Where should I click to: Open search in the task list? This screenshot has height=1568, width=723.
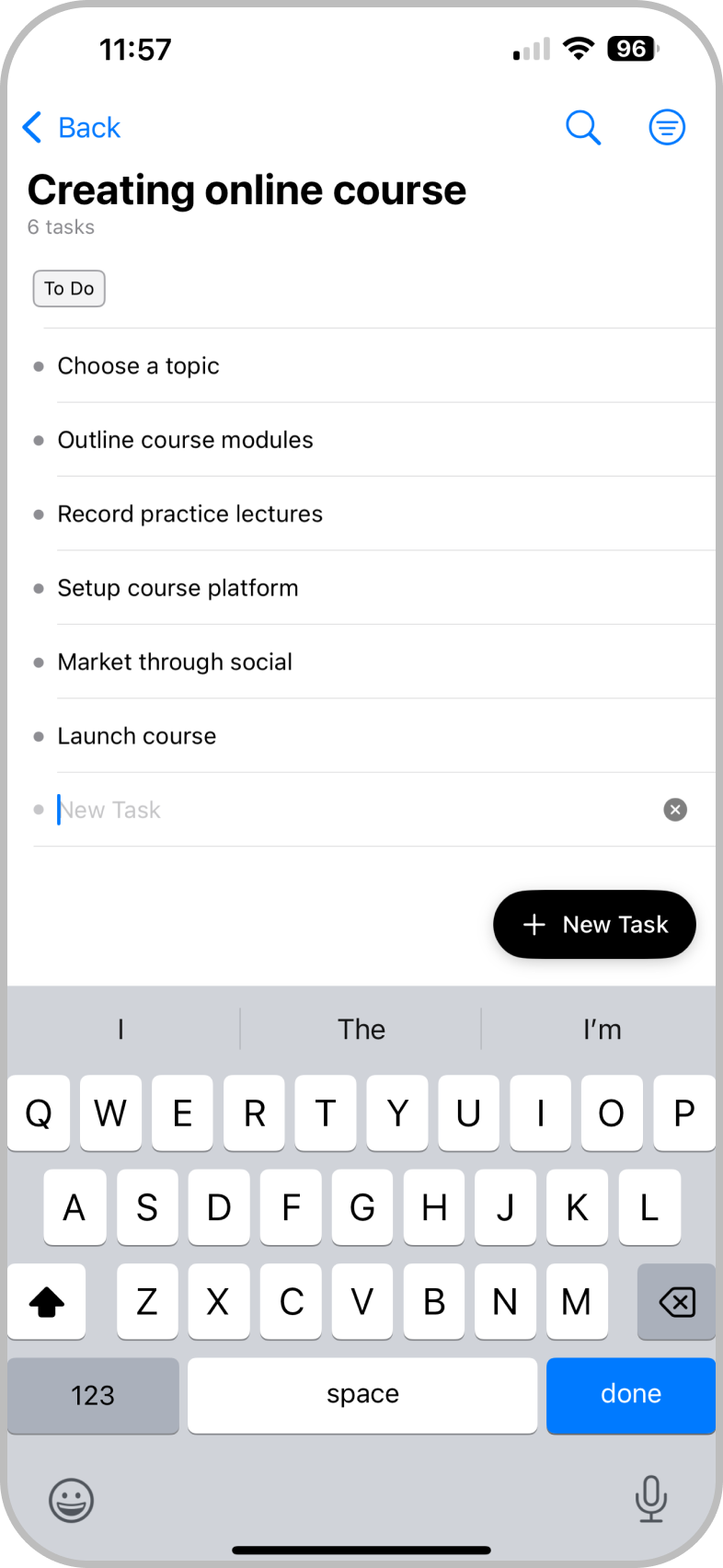(583, 128)
